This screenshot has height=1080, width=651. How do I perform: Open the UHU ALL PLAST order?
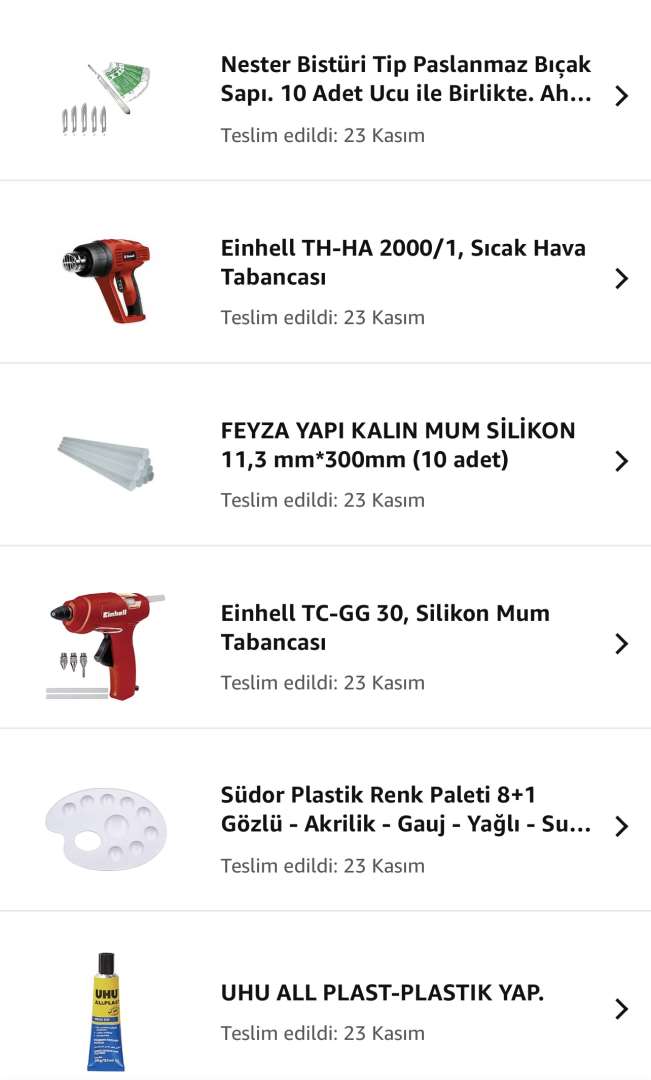[x=382, y=993]
